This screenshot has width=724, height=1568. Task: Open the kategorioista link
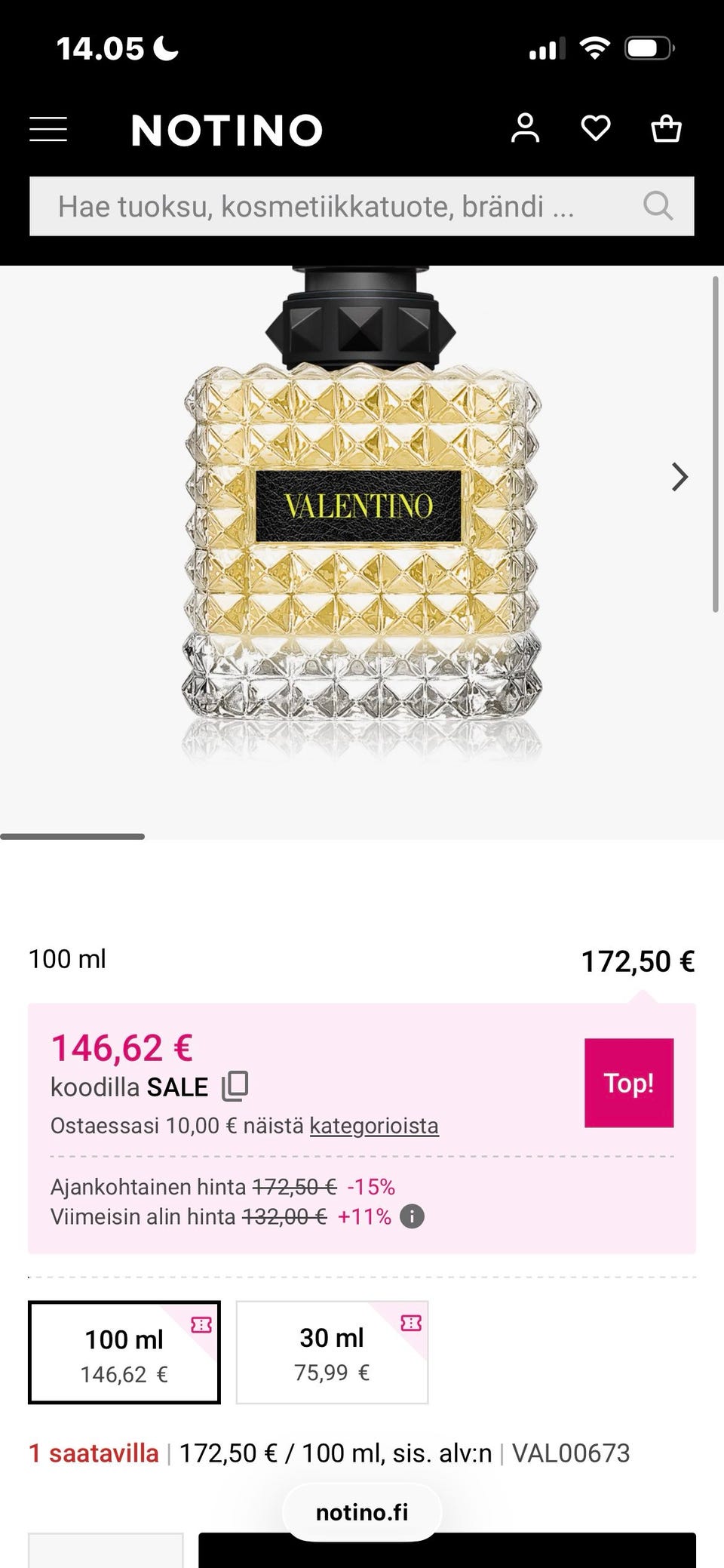373,1124
